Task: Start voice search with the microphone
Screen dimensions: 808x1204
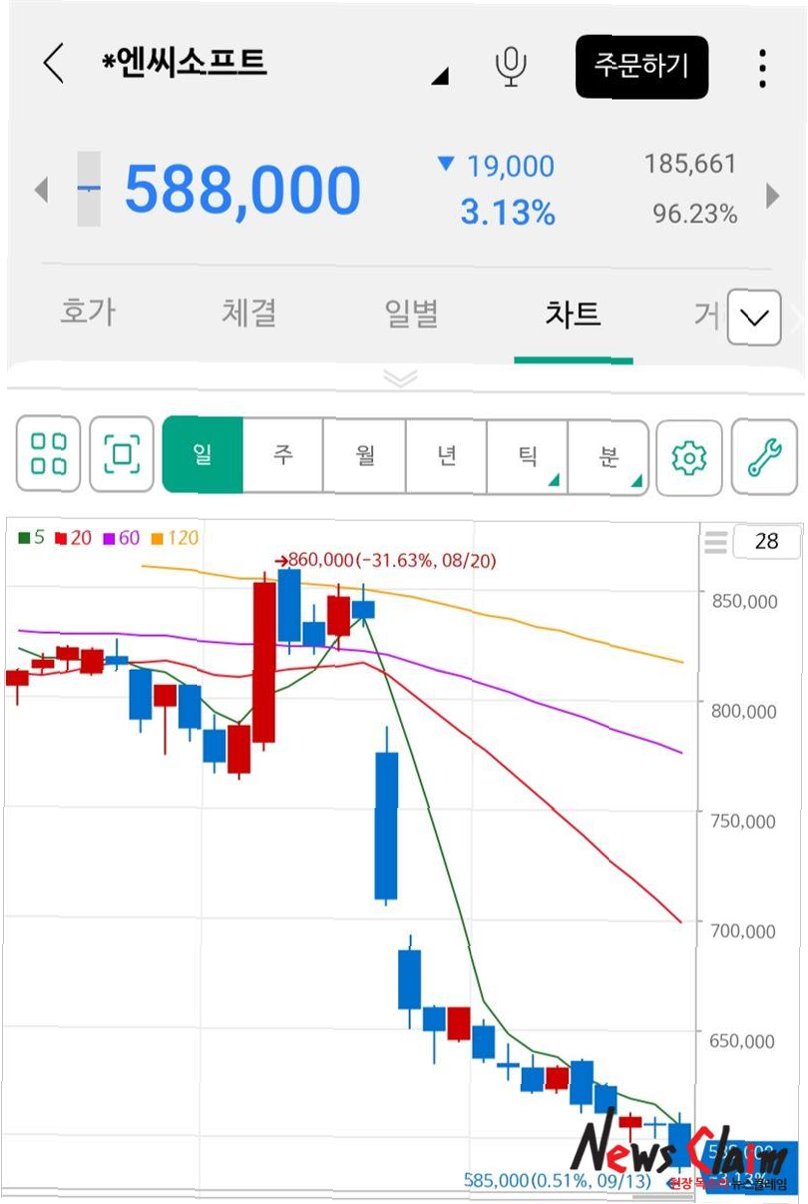Action: coord(511,66)
